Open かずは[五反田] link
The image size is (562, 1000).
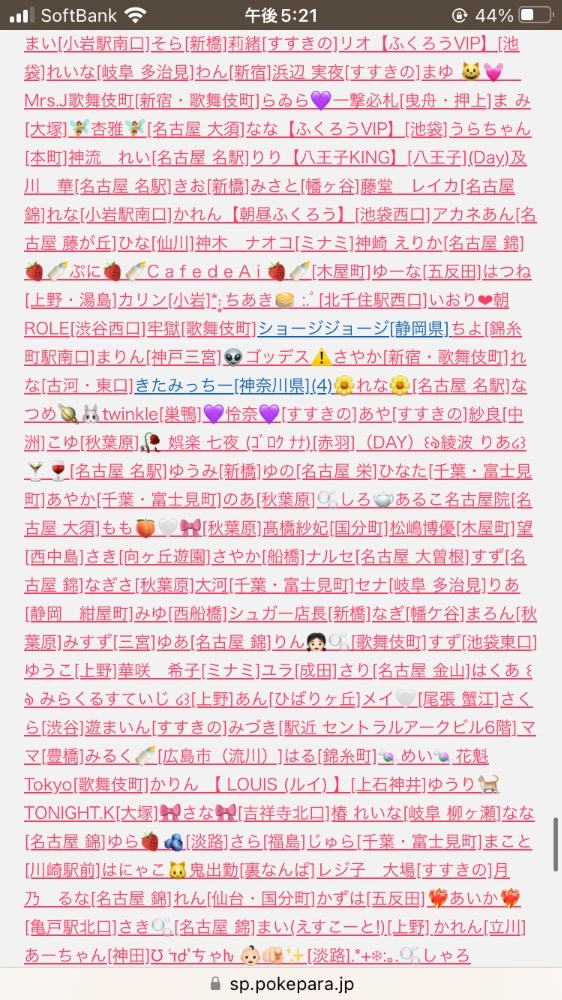[x=369, y=899]
